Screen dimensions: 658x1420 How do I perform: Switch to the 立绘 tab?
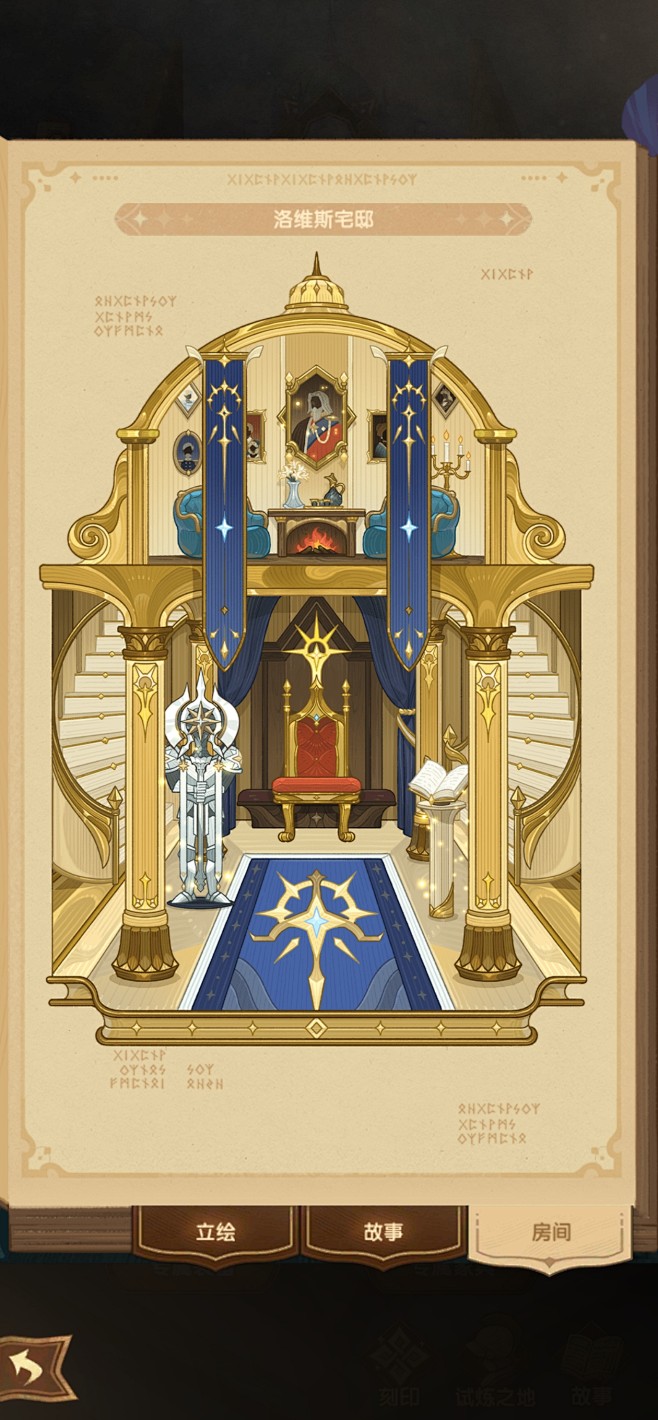[215, 1234]
